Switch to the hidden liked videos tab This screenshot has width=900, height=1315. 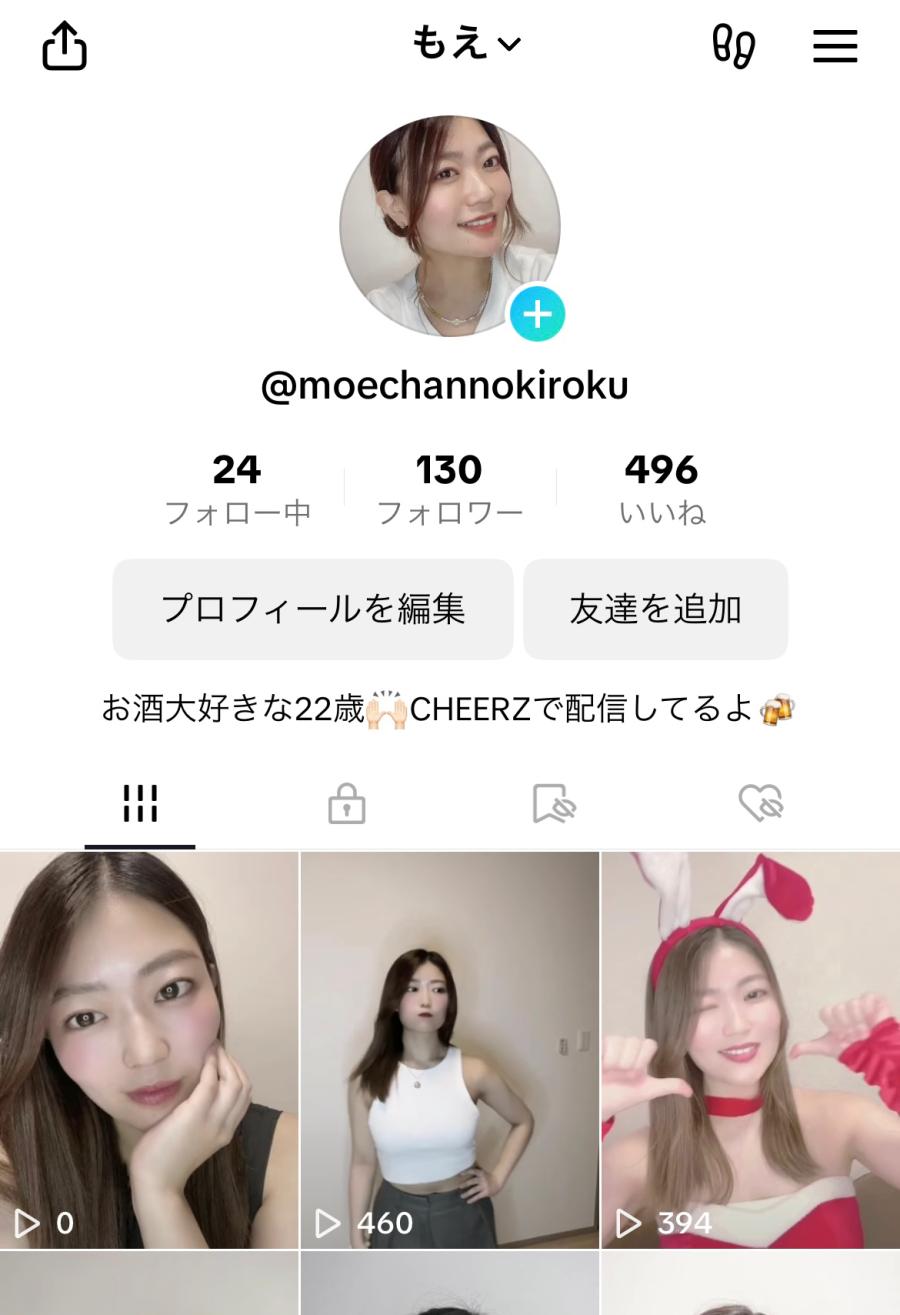[x=760, y=803]
